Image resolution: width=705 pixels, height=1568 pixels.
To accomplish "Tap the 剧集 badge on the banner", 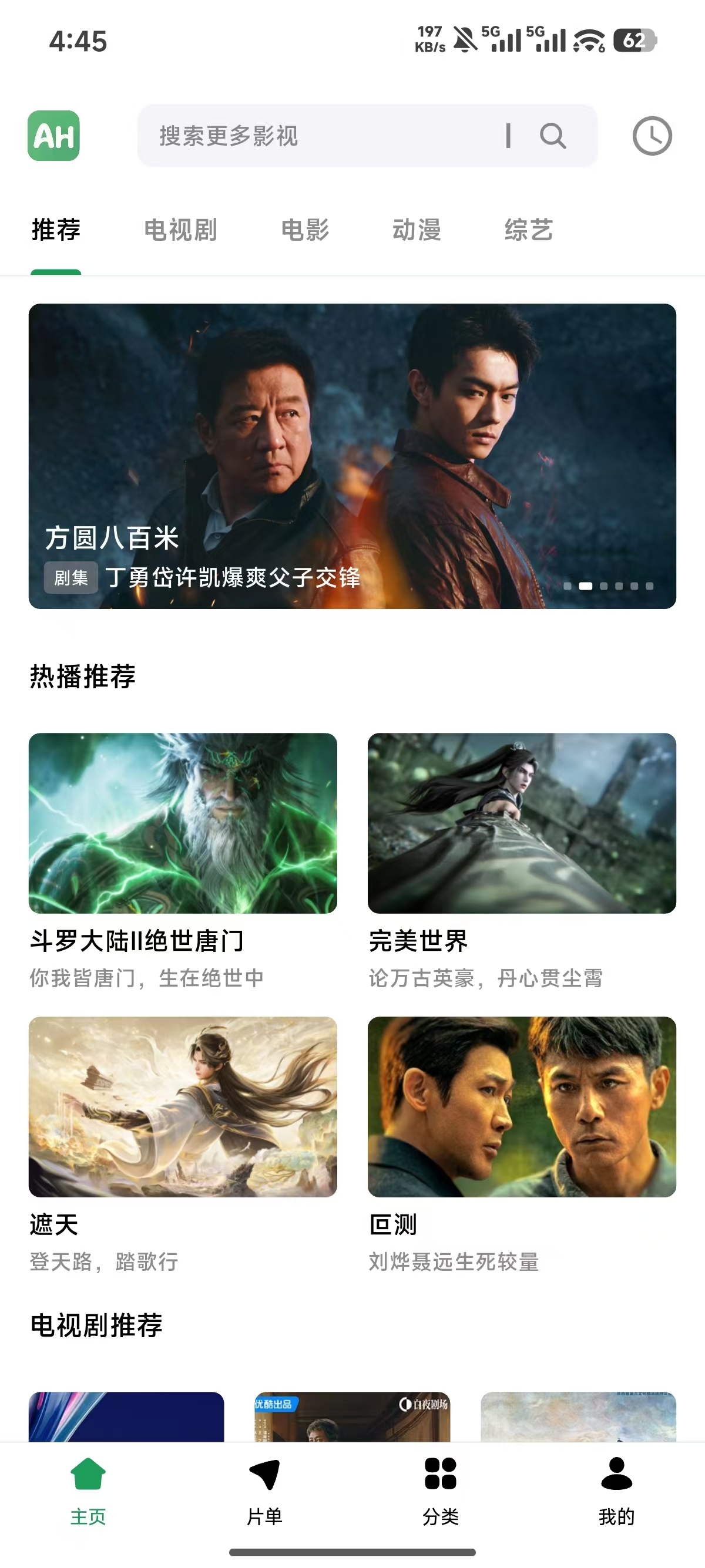I will [70, 580].
